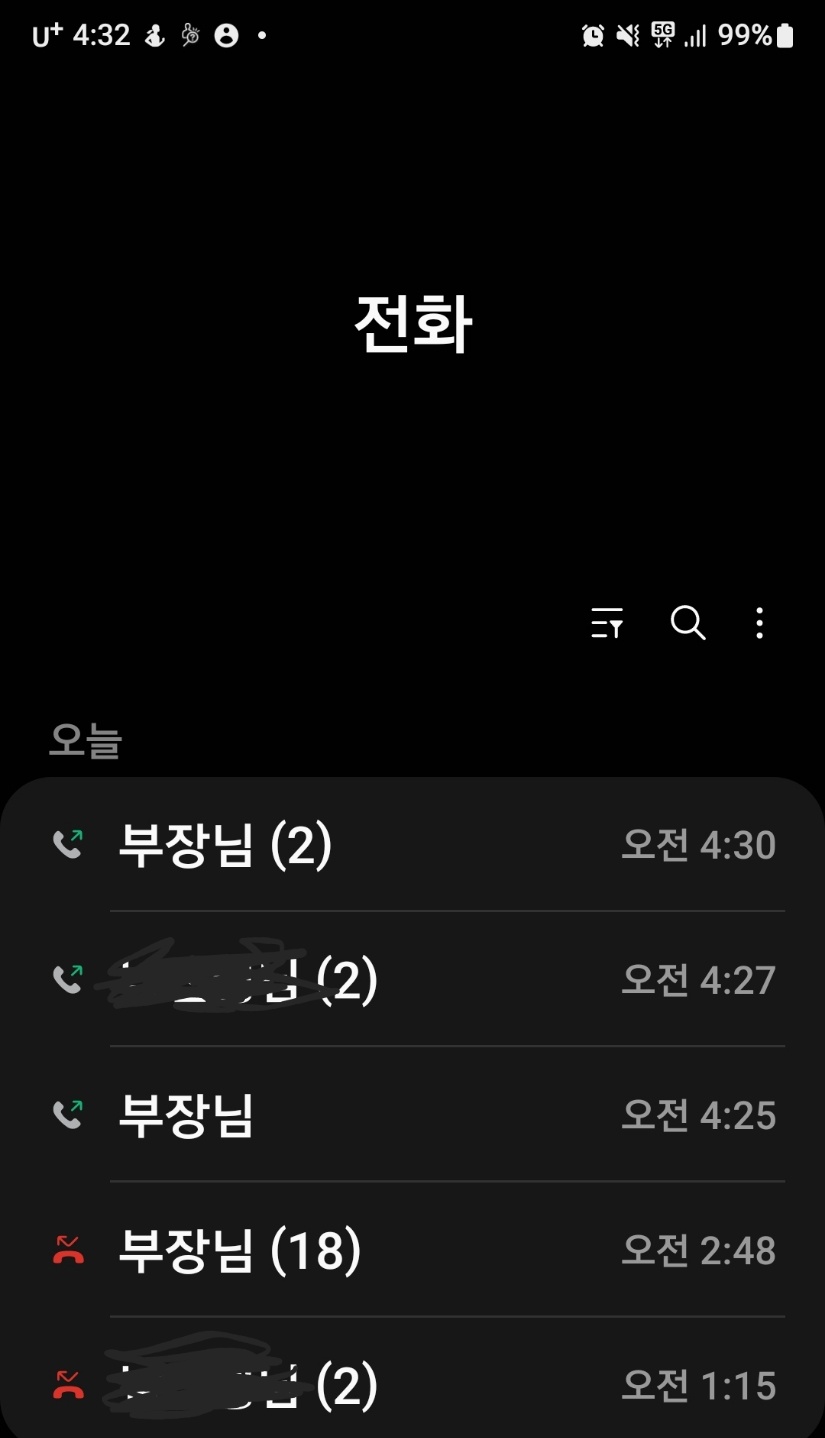Tap the 5G network indicator

tap(661, 35)
